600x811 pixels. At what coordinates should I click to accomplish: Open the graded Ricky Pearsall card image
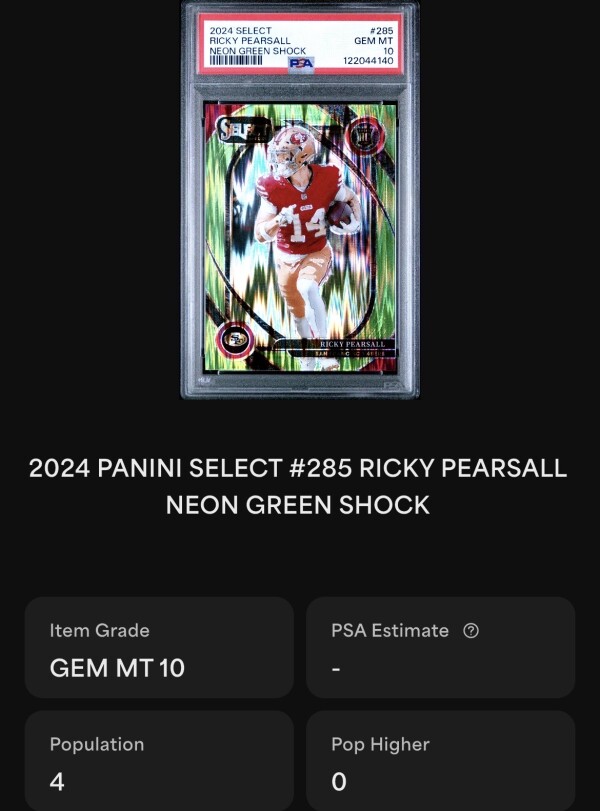tap(300, 200)
